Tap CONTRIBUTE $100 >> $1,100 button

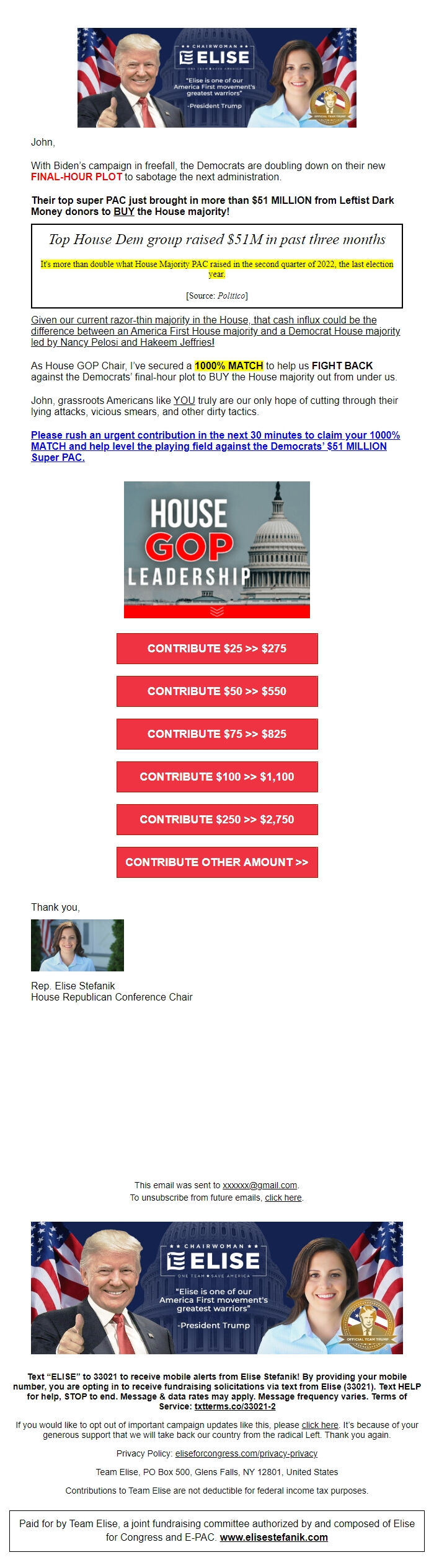pyautogui.click(x=216, y=776)
